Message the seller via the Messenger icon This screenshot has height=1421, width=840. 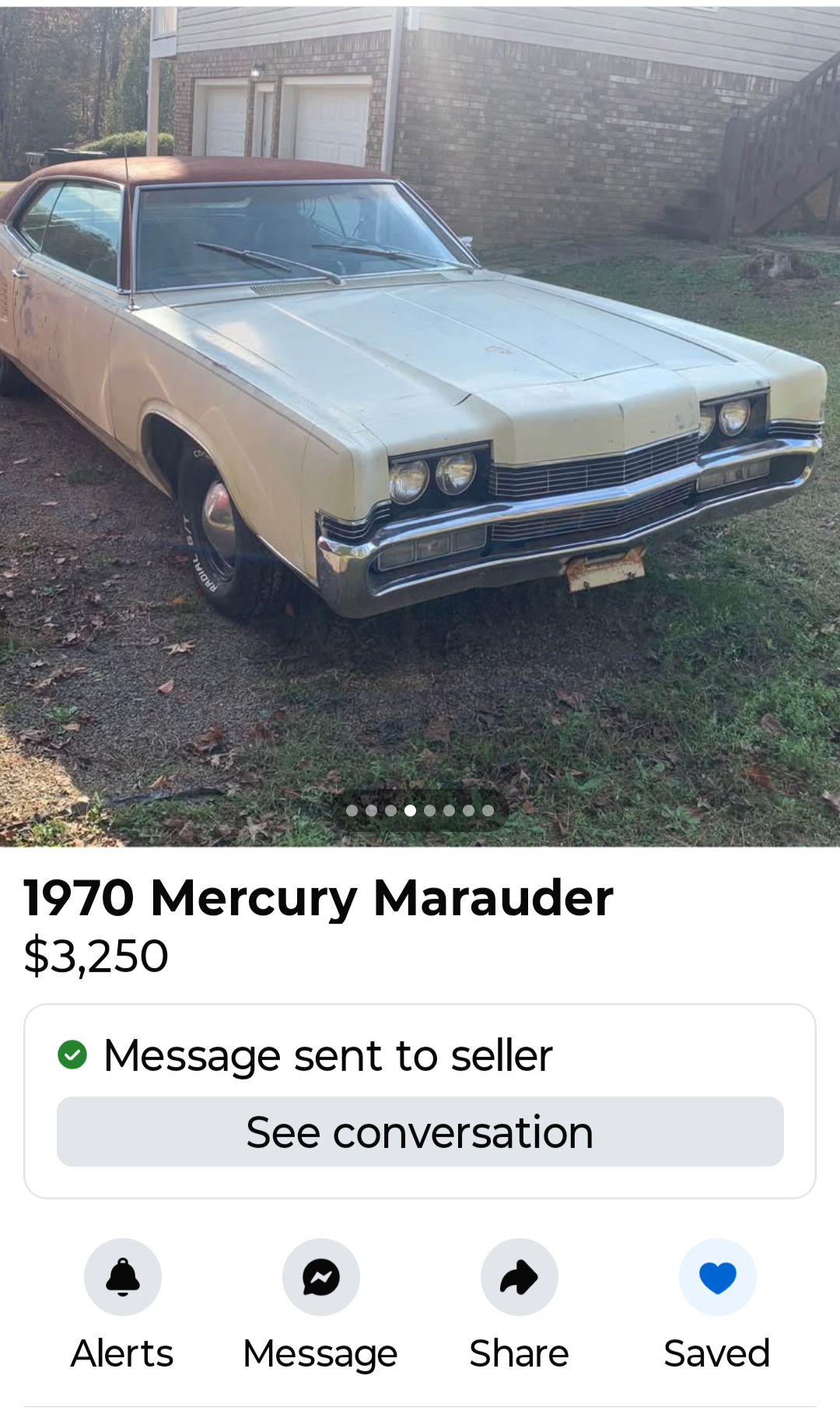click(321, 1277)
